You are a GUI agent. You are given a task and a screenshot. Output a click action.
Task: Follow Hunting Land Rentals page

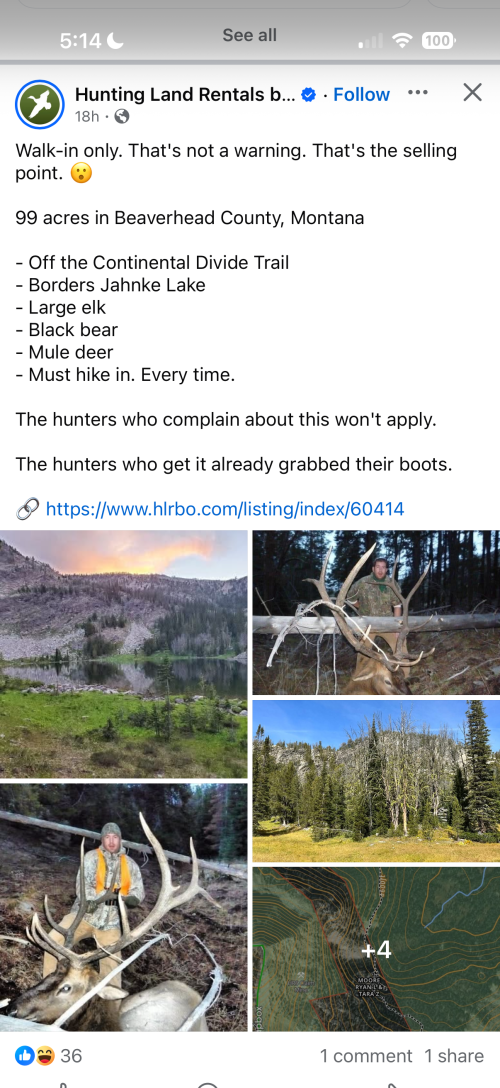click(x=361, y=94)
